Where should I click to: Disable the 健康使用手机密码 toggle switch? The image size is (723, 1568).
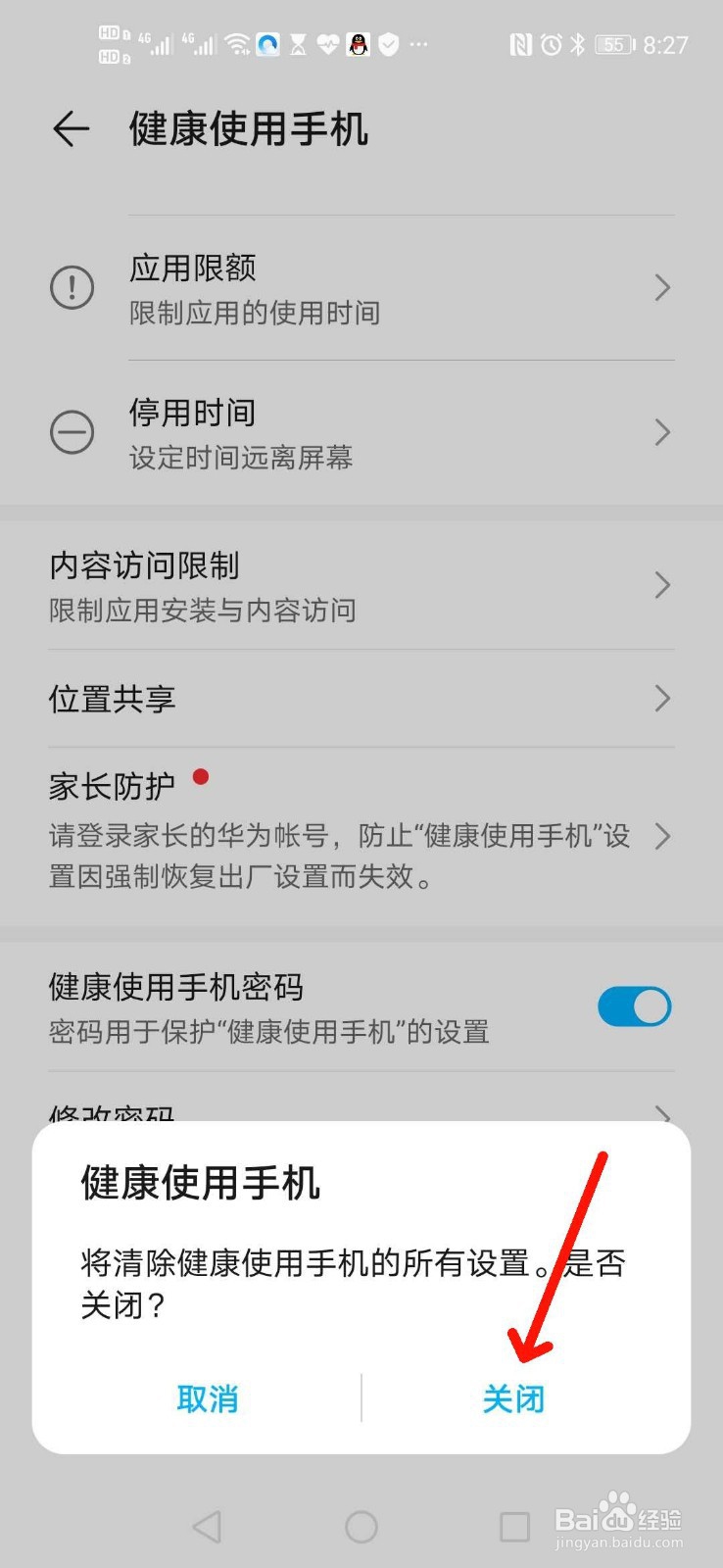pyautogui.click(x=634, y=1006)
